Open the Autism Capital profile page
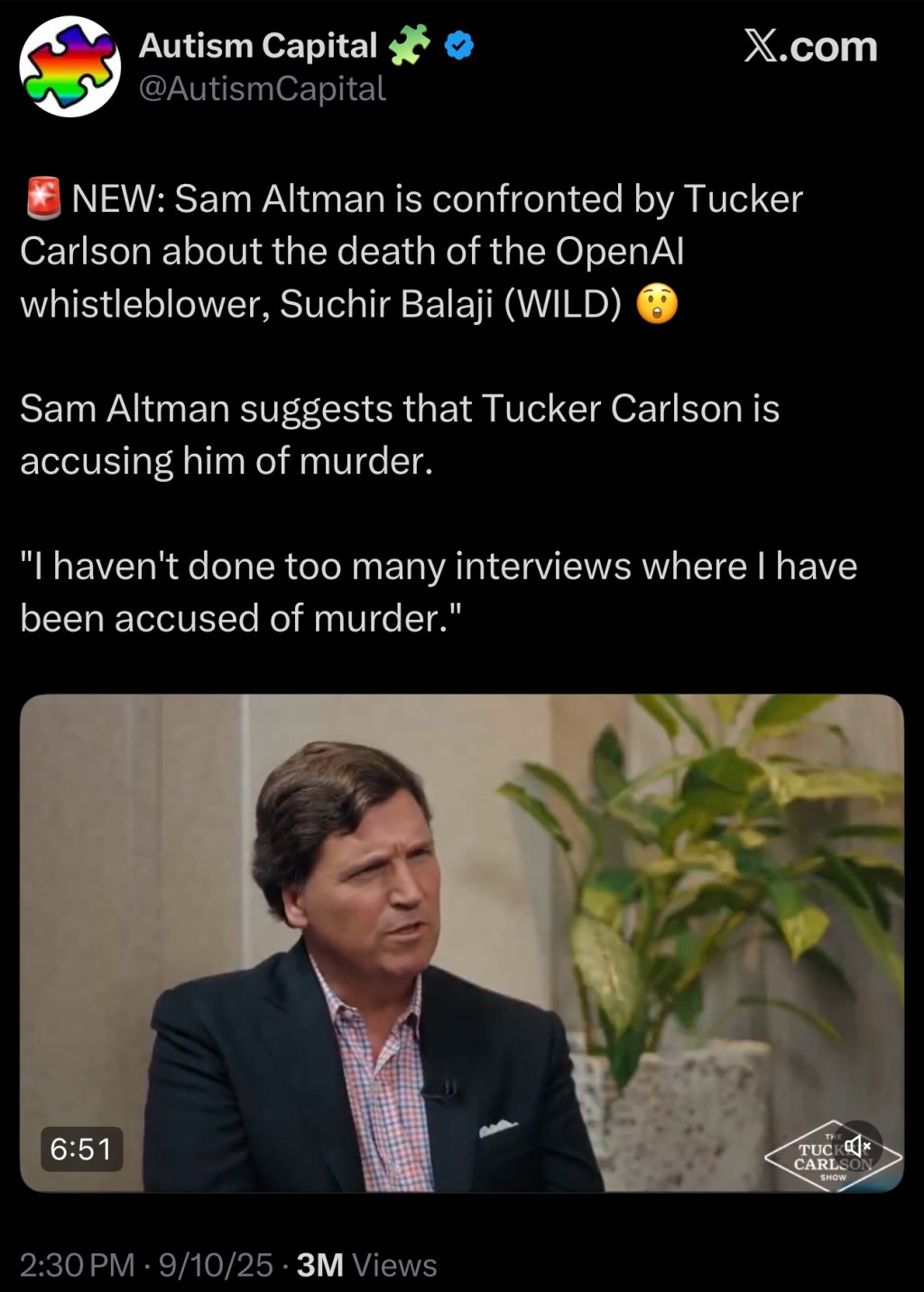Image resolution: width=924 pixels, height=1292 pixels. tap(259, 45)
